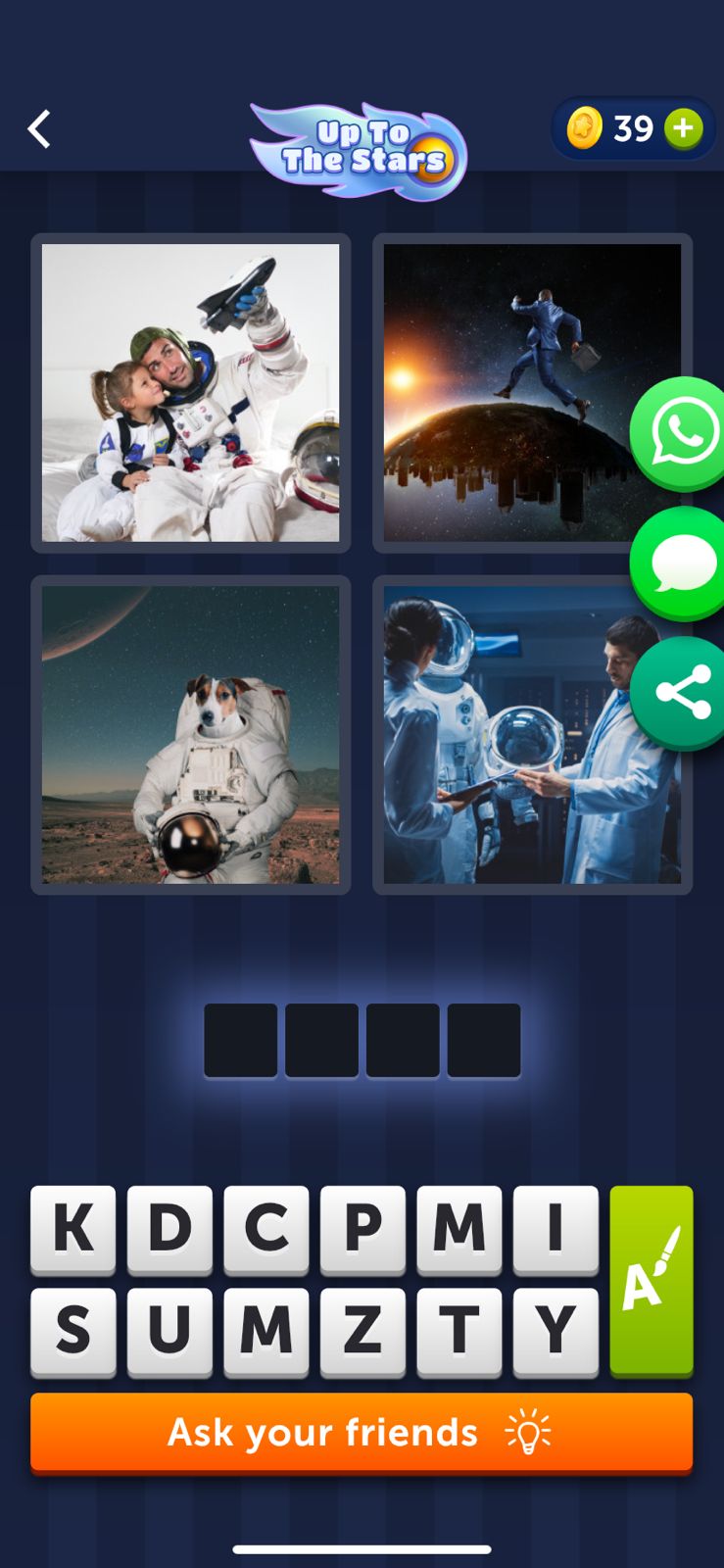724x1568 pixels.
Task: Open the general share options
Action: click(x=682, y=693)
